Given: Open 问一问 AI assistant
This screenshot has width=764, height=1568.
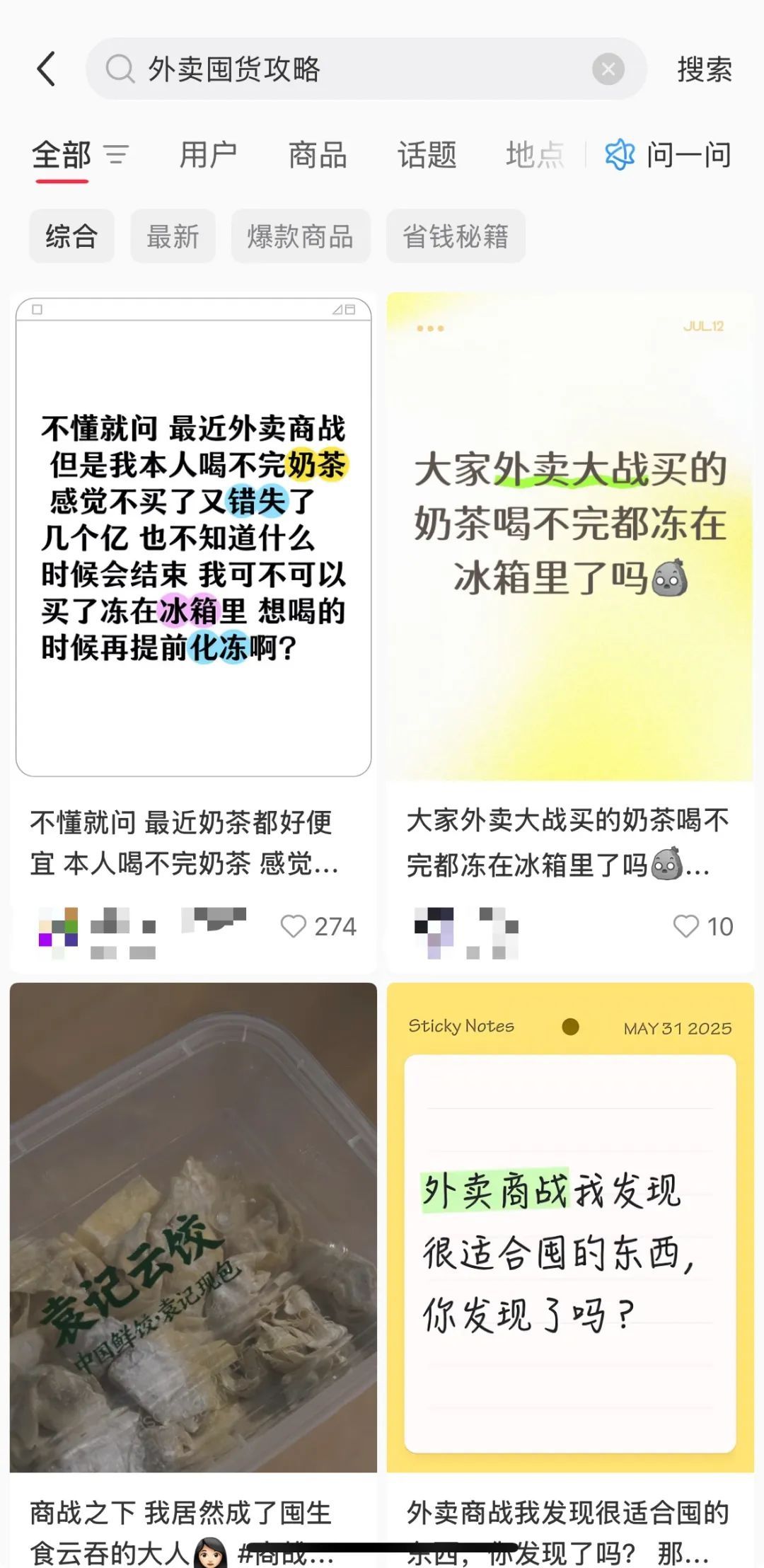Looking at the screenshot, I should point(668,154).
